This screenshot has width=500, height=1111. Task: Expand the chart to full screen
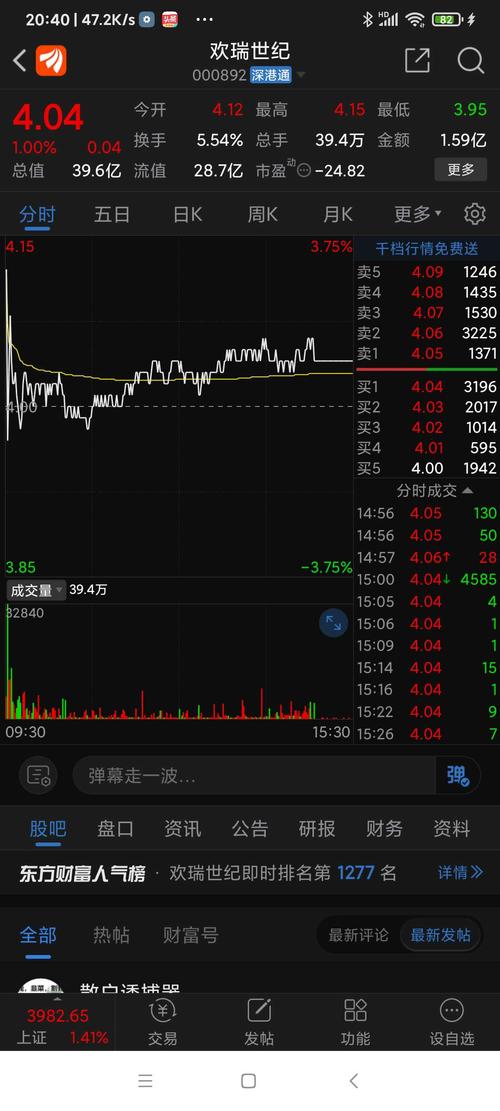coord(333,623)
